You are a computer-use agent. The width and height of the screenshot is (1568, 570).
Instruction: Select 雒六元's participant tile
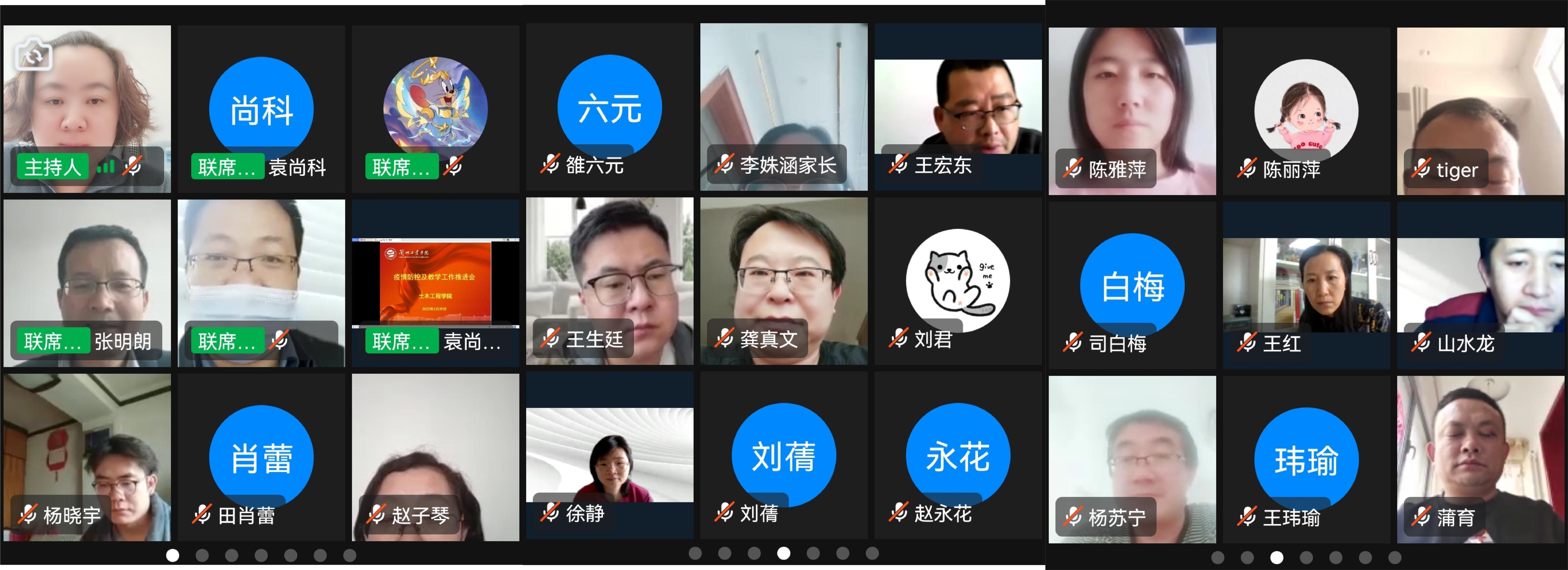(x=609, y=108)
